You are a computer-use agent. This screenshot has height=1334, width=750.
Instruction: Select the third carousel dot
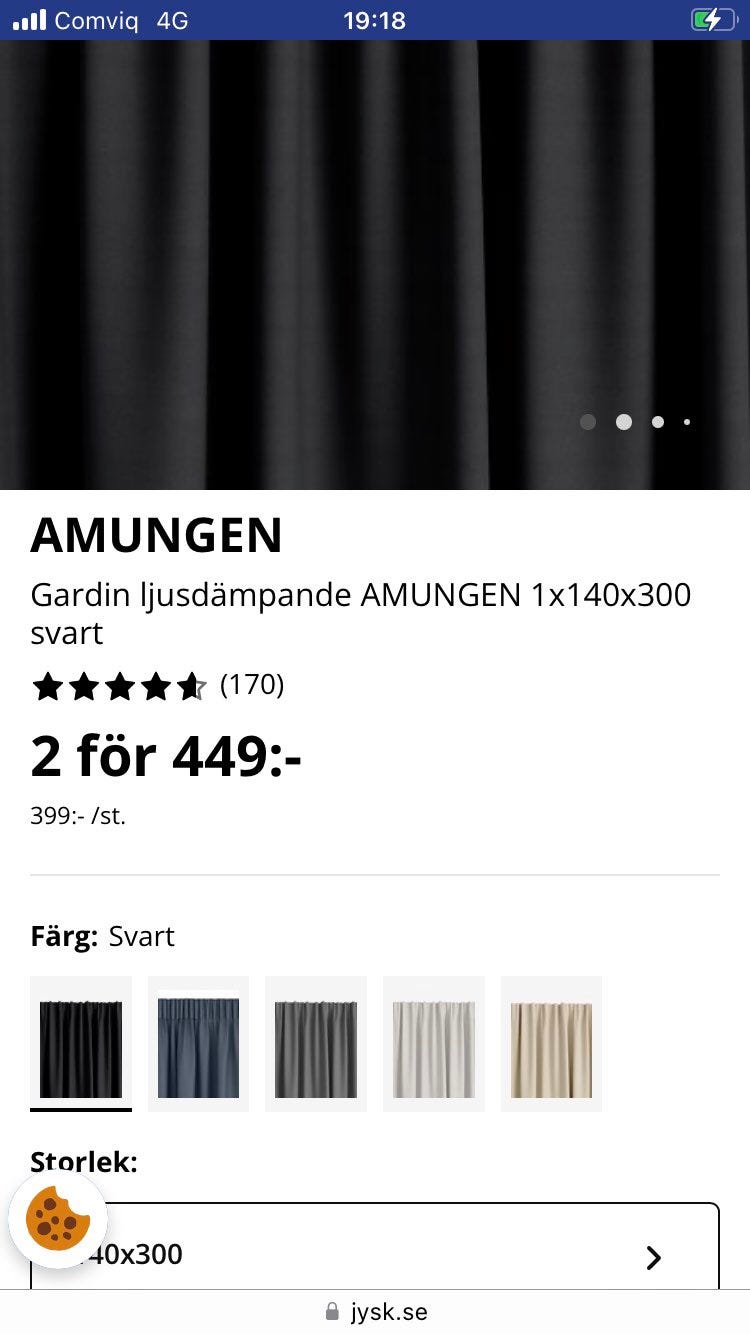pos(657,422)
